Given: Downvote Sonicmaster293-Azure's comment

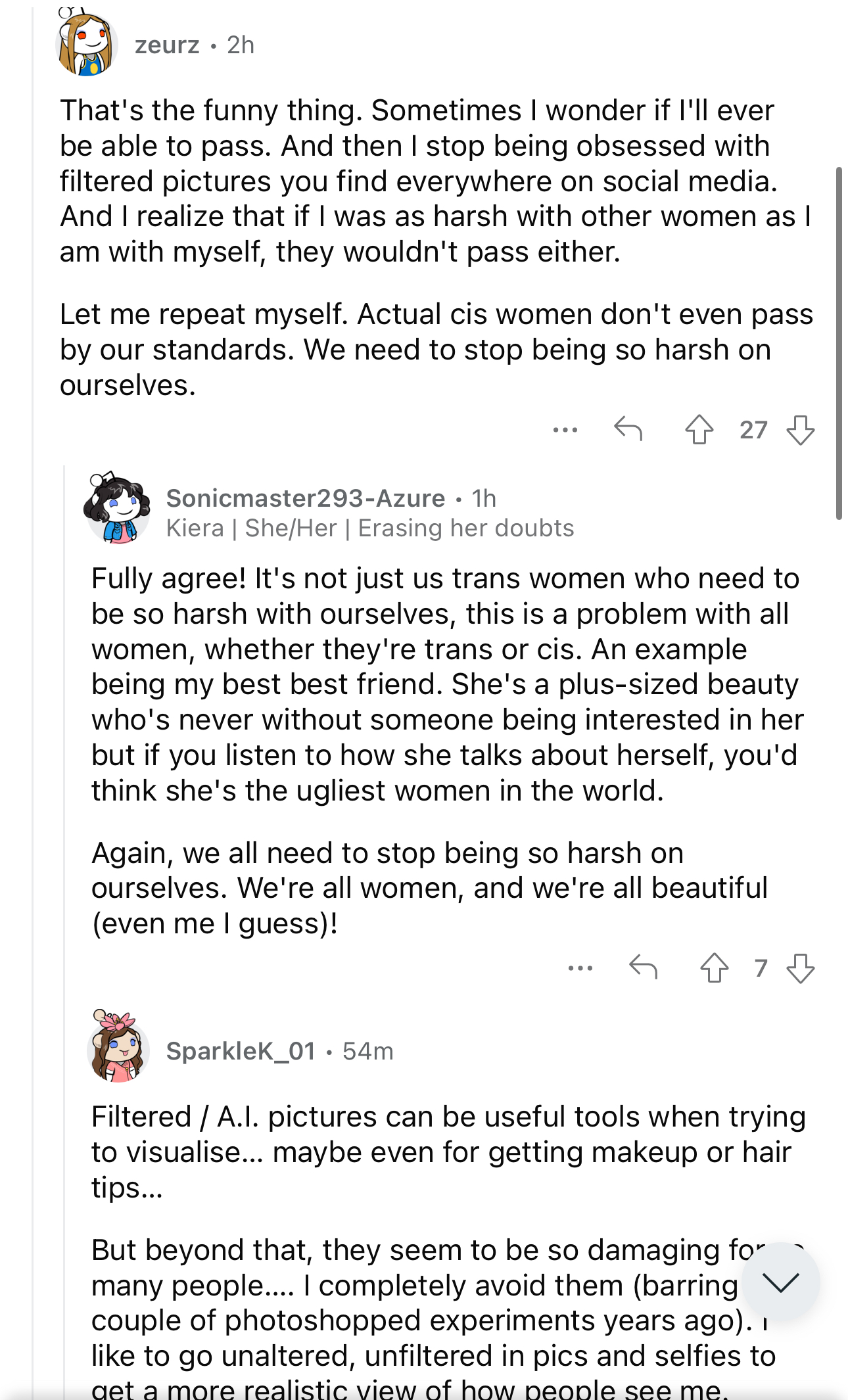Looking at the screenshot, I should [x=800, y=968].
